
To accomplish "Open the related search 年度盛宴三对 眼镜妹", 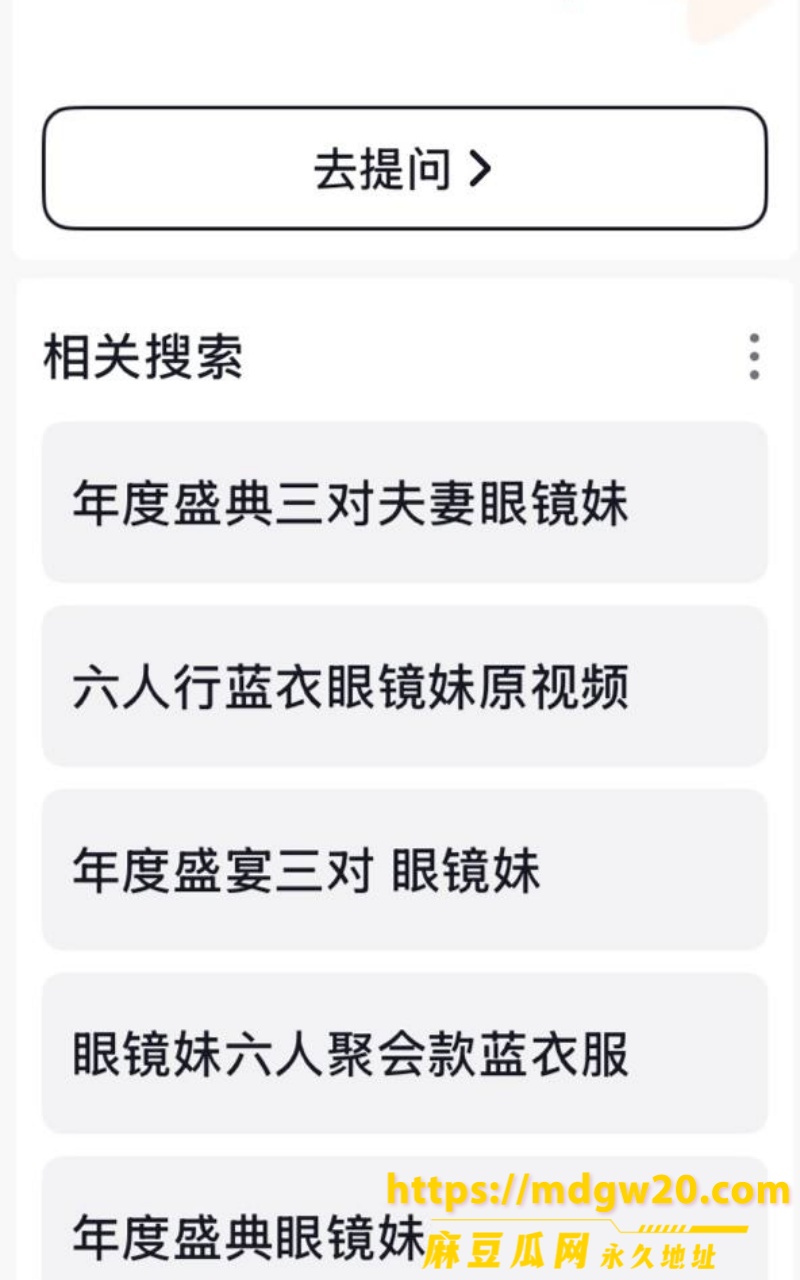I will [404, 869].
